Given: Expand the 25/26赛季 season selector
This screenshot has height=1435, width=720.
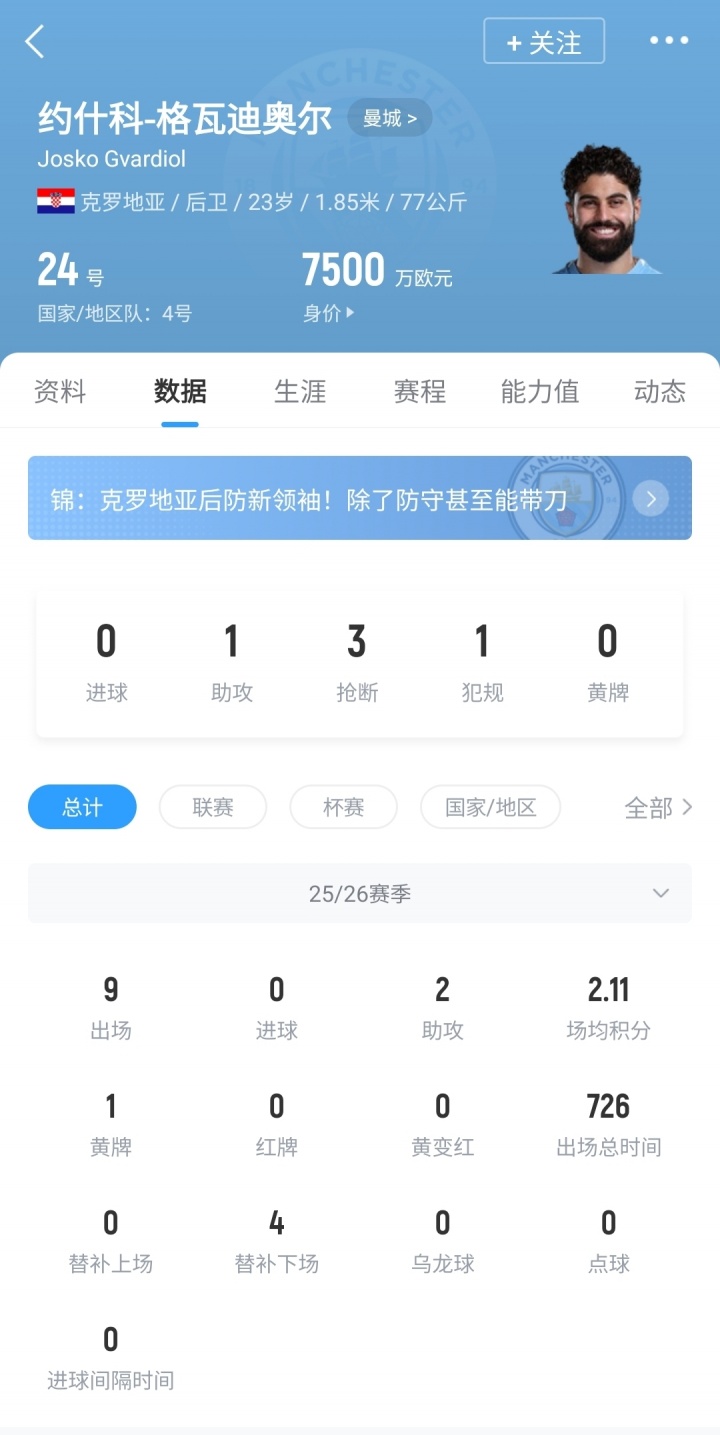Looking at the screenshot, I should 360,893.
